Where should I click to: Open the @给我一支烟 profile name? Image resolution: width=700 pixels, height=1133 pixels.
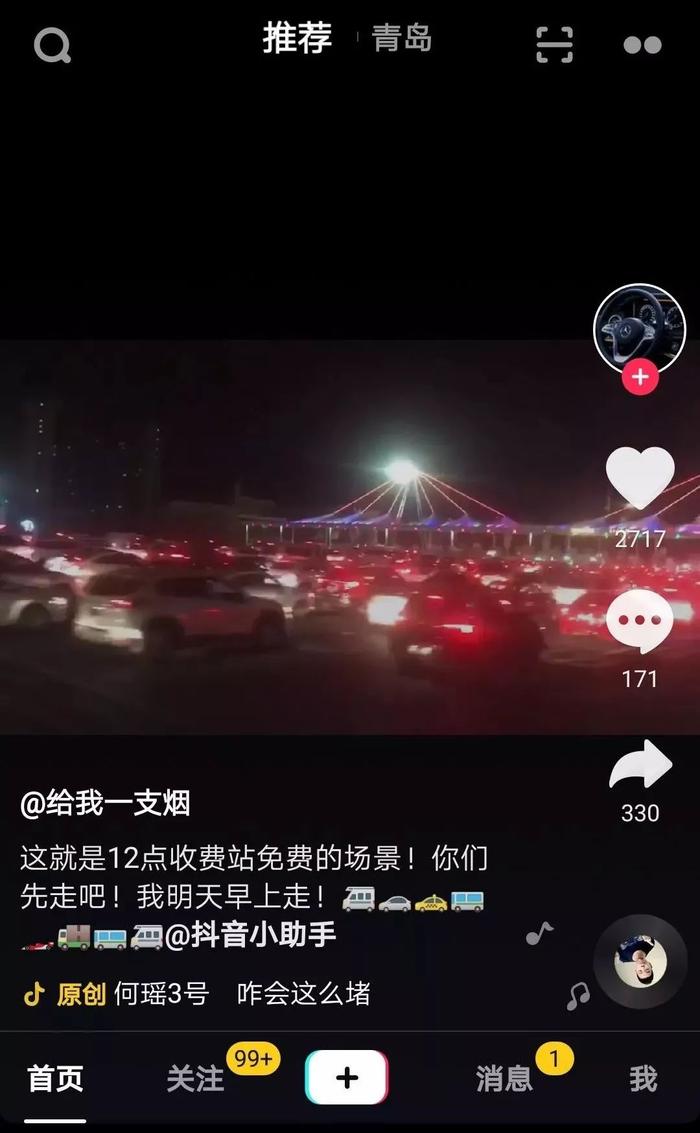click(x=105, y=804)
